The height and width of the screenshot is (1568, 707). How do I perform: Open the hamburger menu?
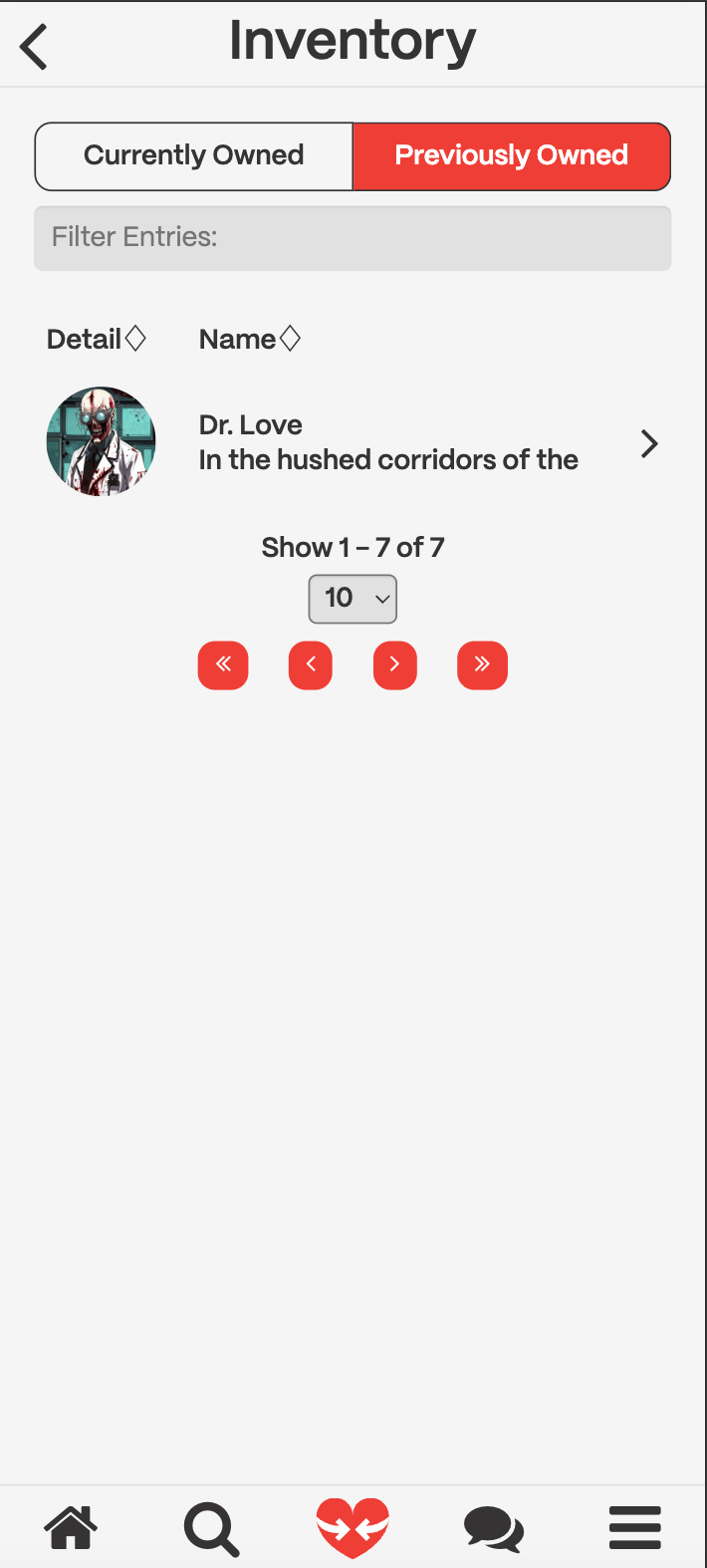(x=635, y=1527)
